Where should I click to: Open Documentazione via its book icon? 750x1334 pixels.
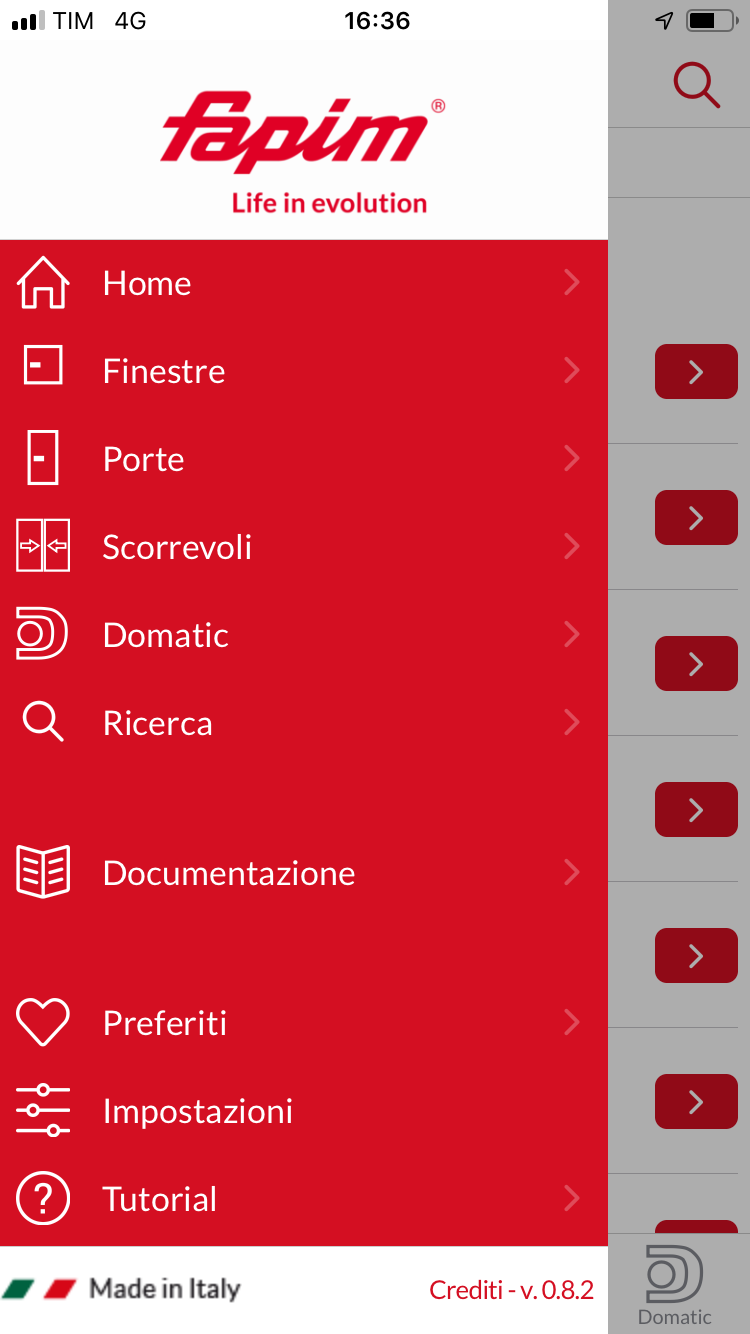click(x=42, y=871)
